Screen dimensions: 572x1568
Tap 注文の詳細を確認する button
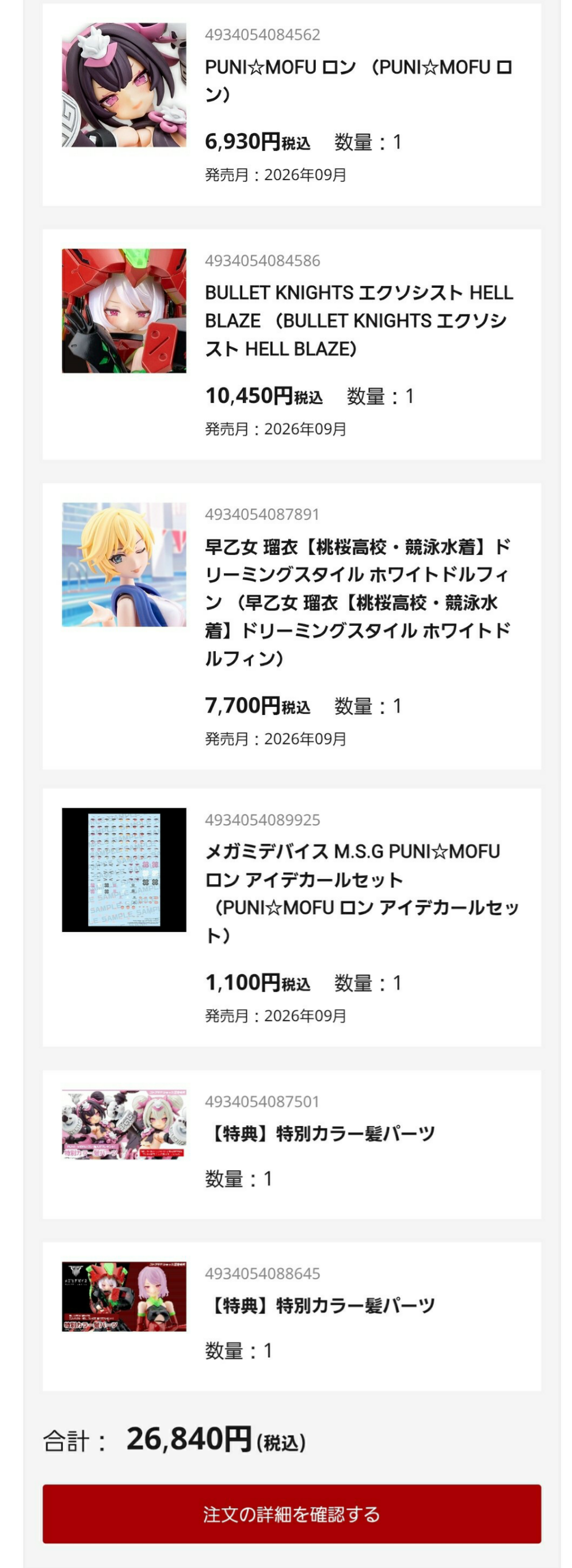tap(292, 1513)
